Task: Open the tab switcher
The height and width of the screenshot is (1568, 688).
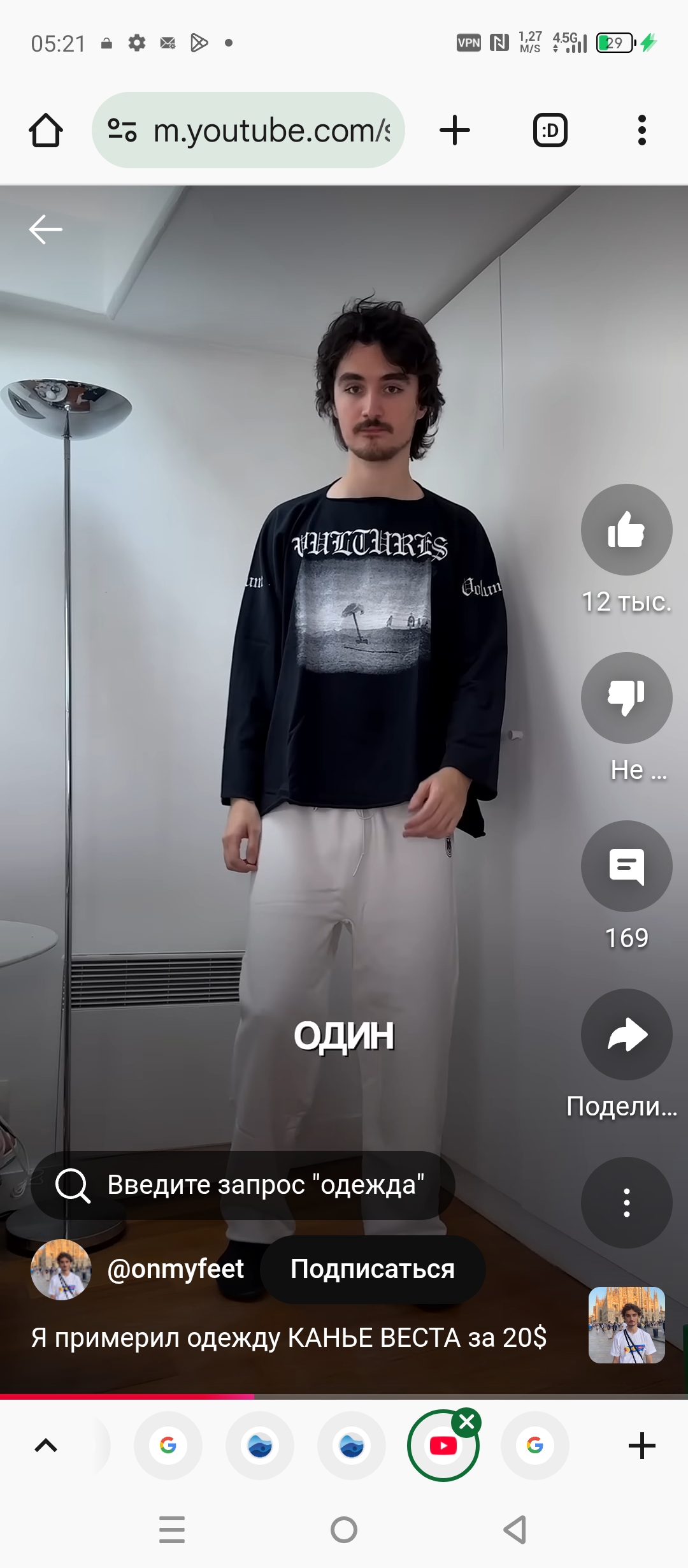Action: coord(550,131)
